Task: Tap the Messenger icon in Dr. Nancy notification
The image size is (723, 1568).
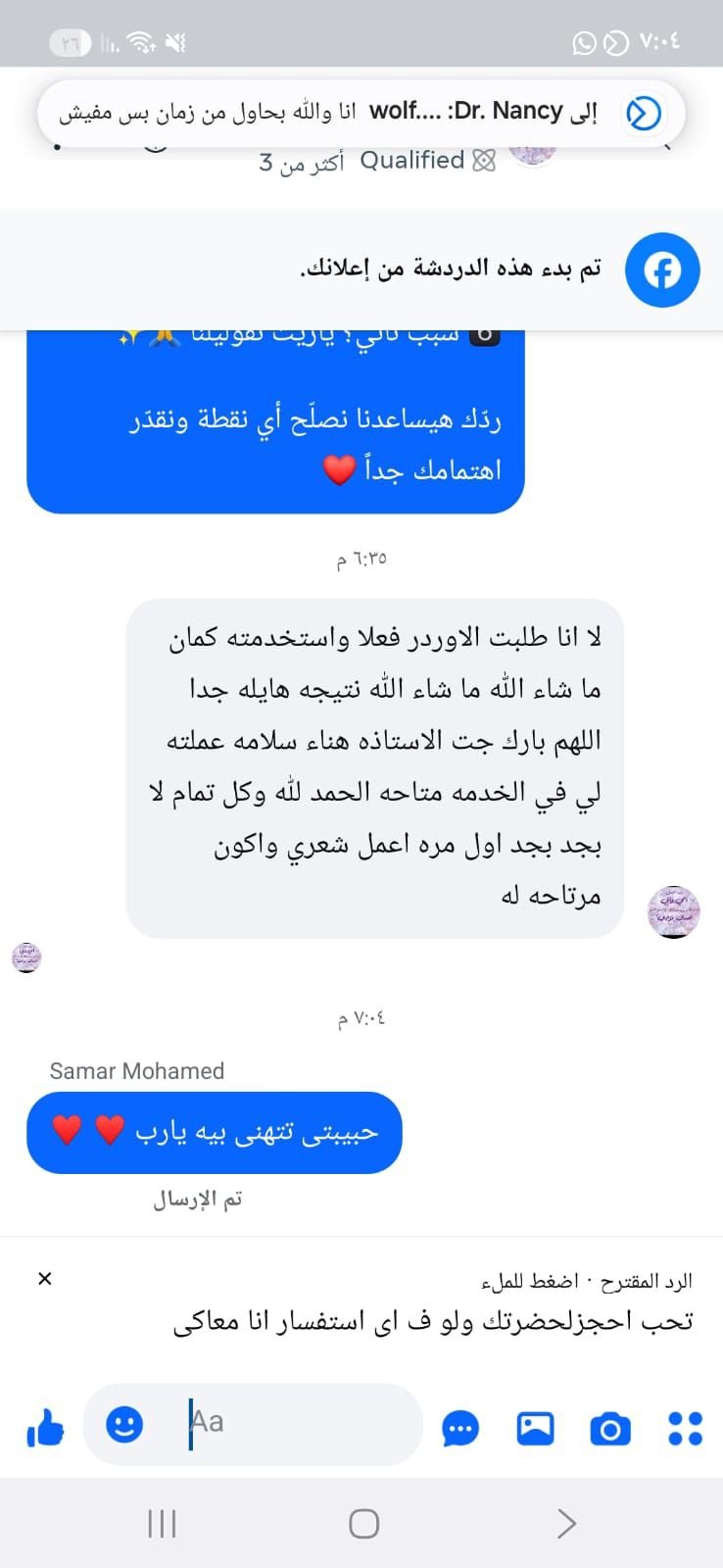Action: tap(644, 112)
